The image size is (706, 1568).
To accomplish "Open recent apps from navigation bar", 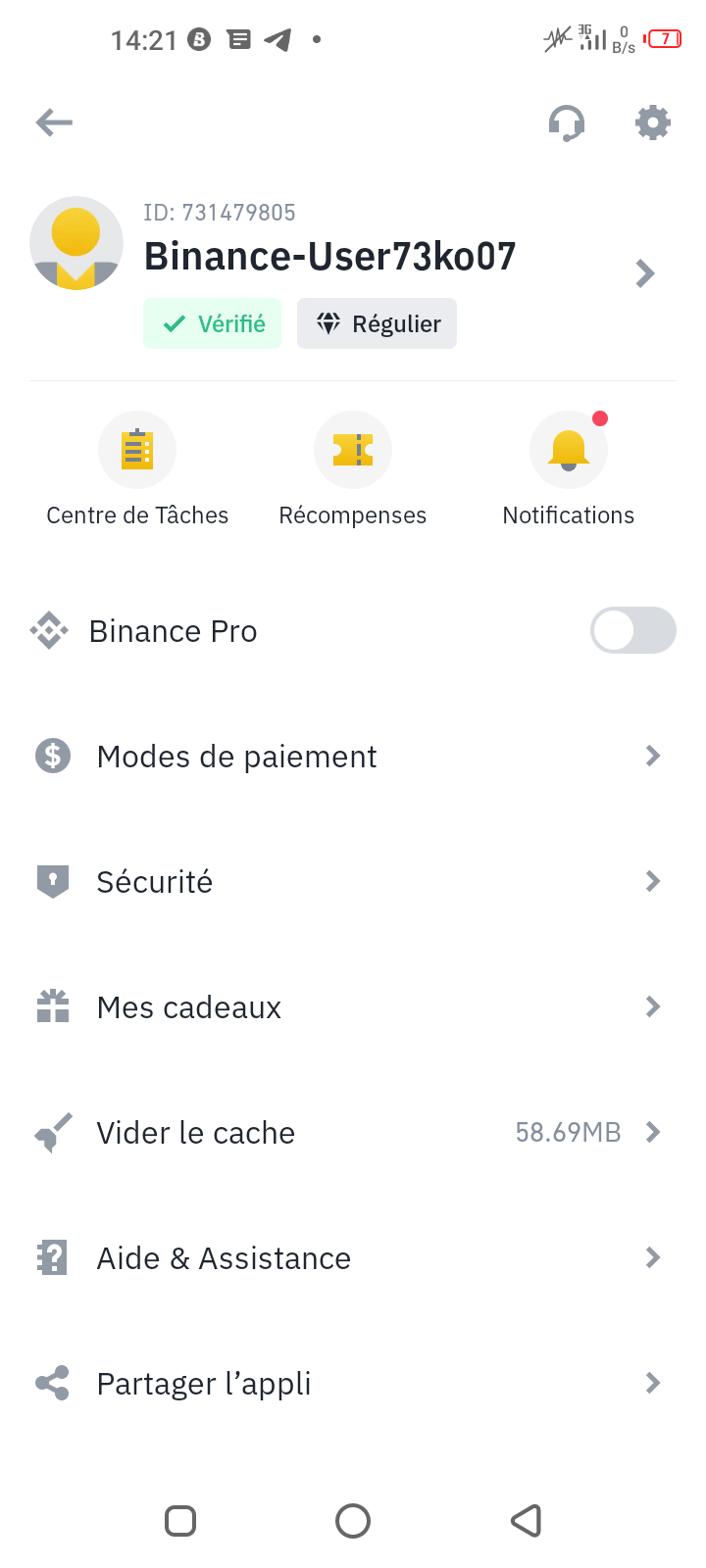I will 180,1521.
